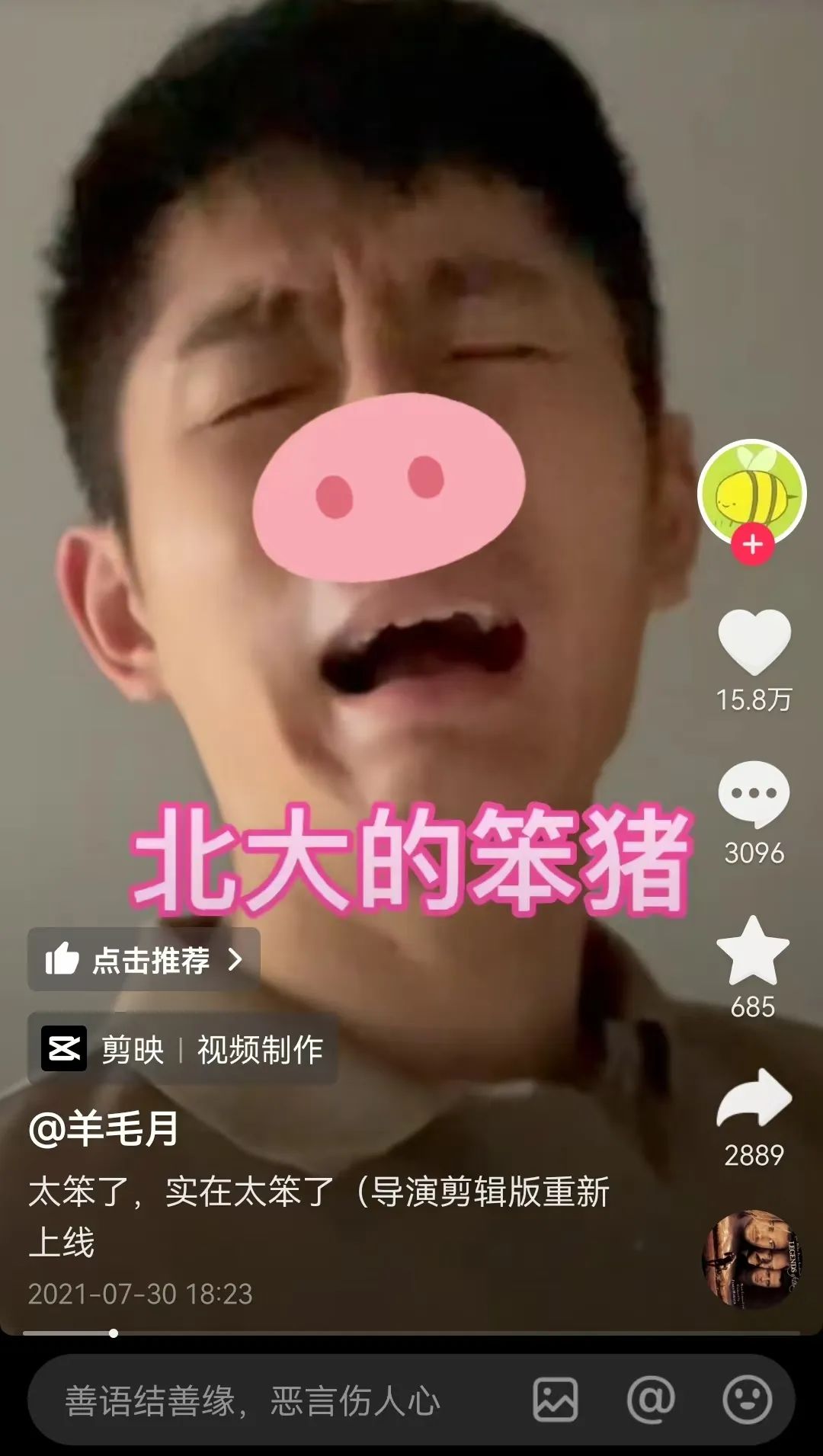Open 剪映 视频制作 link
Viewport: 823px width, 1456px height.
[x=183, y=1049]
